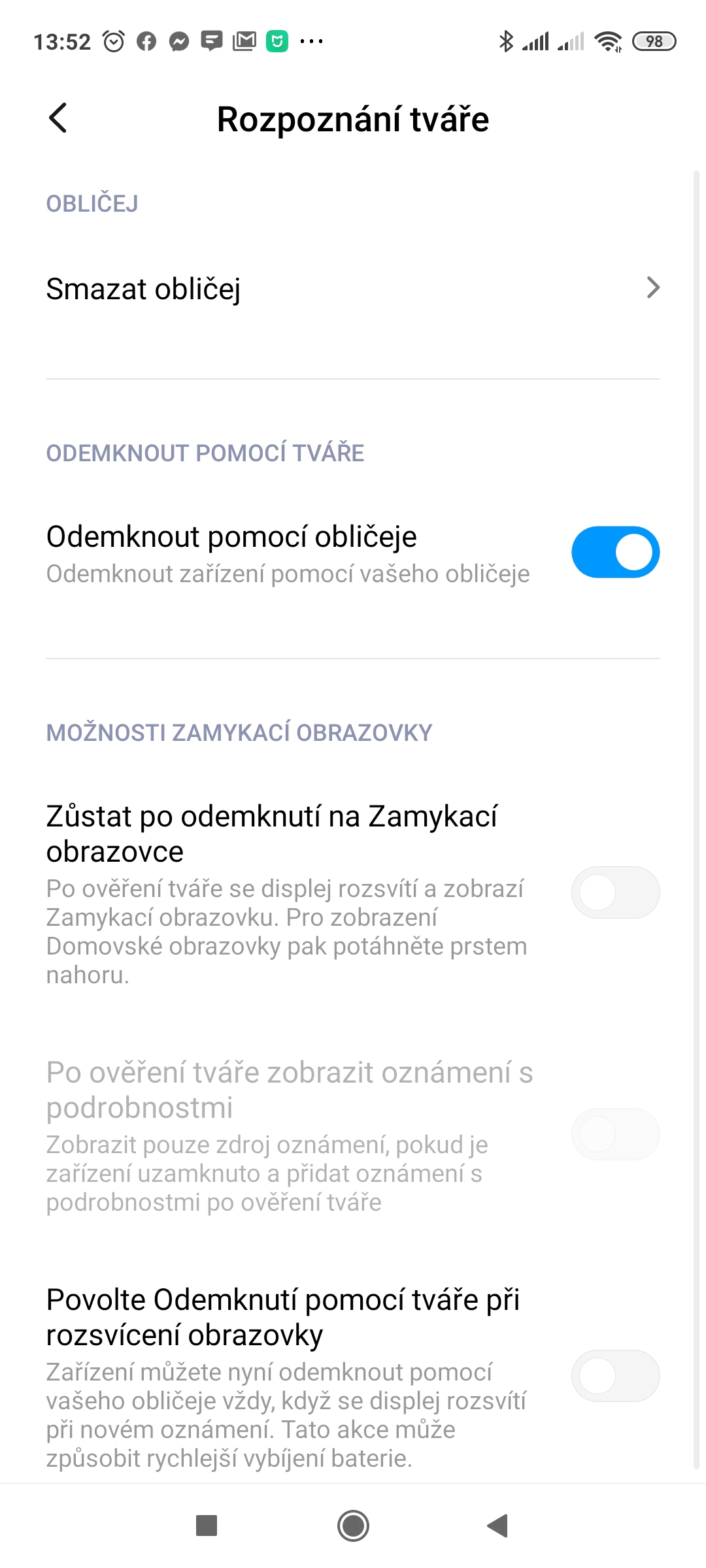Open recent apps with the square button

point(207,1526)
